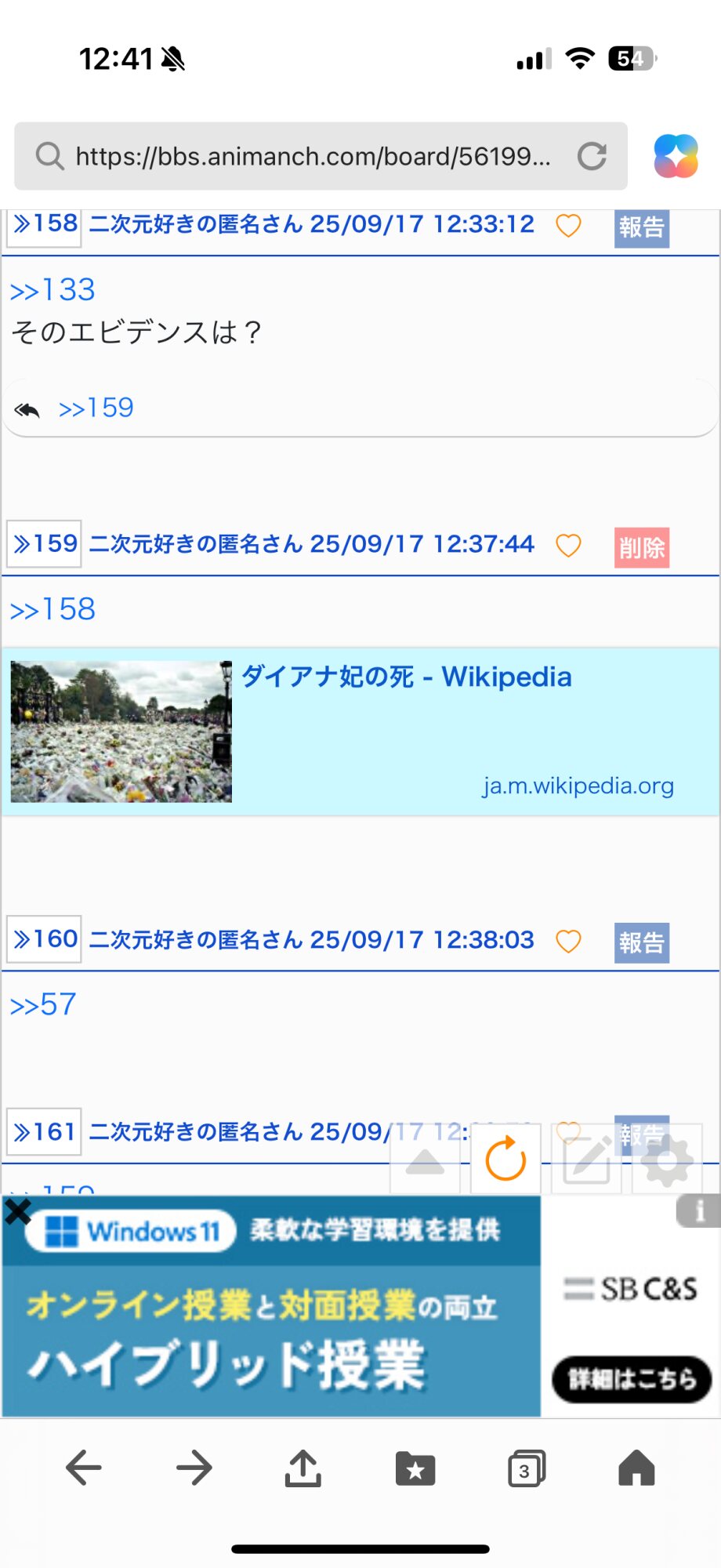Open the >>158 reference link

point(53,609)
